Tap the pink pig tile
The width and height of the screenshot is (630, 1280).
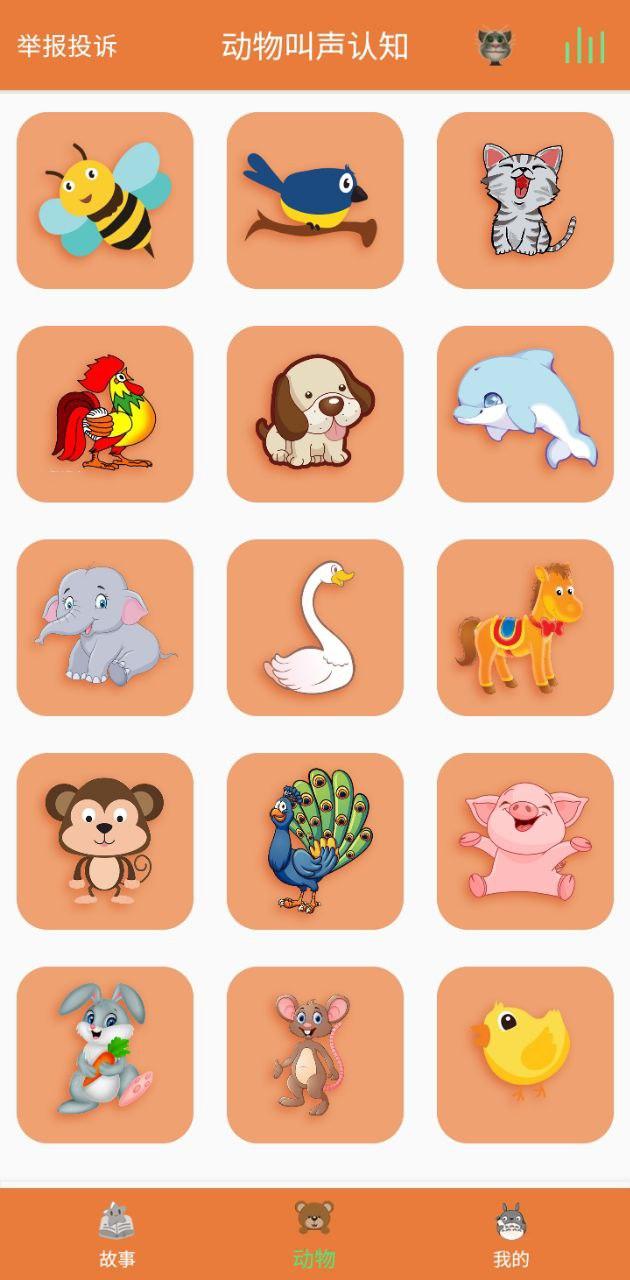pos(525,841)
